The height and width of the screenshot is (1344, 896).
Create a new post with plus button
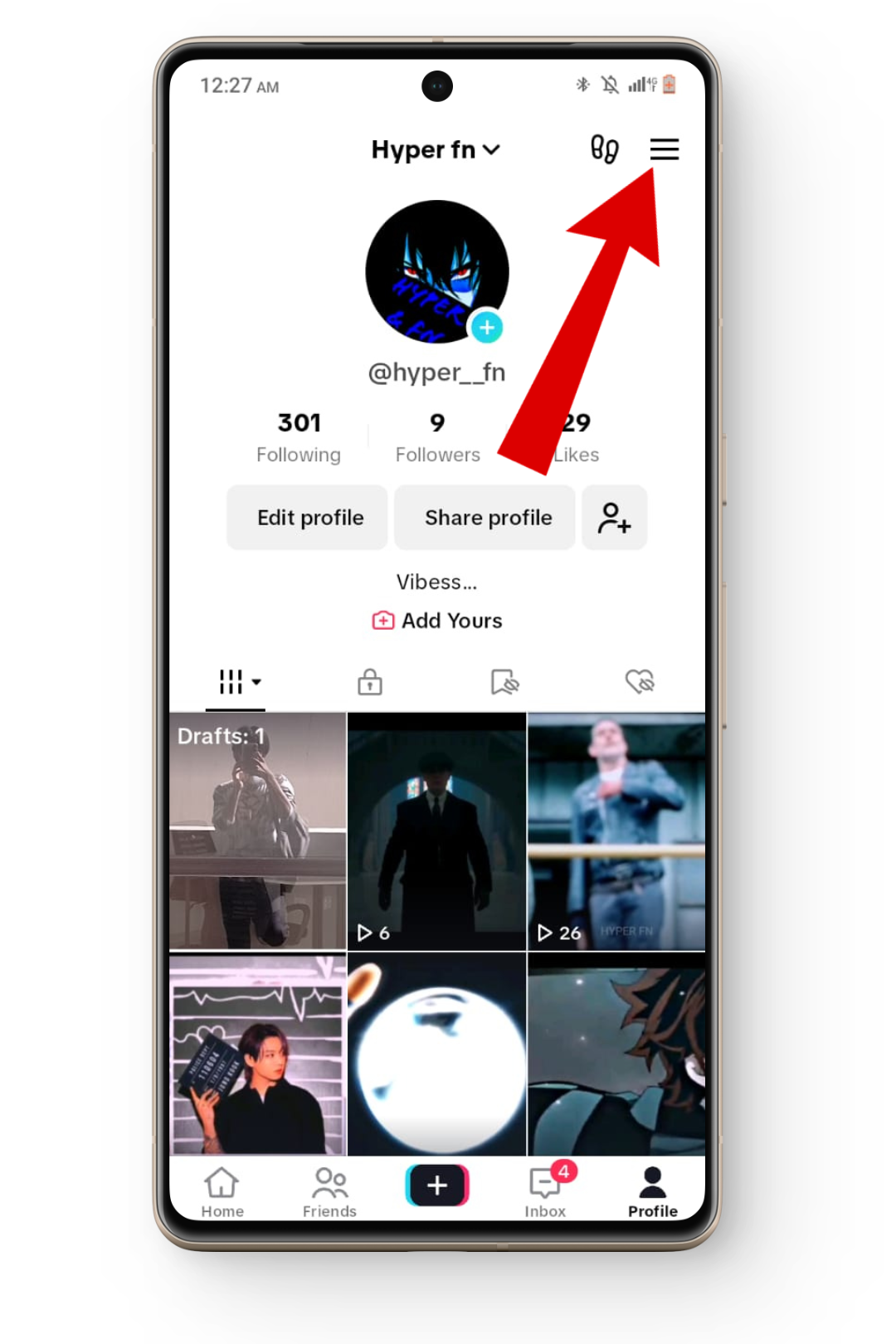(437, 1186)
